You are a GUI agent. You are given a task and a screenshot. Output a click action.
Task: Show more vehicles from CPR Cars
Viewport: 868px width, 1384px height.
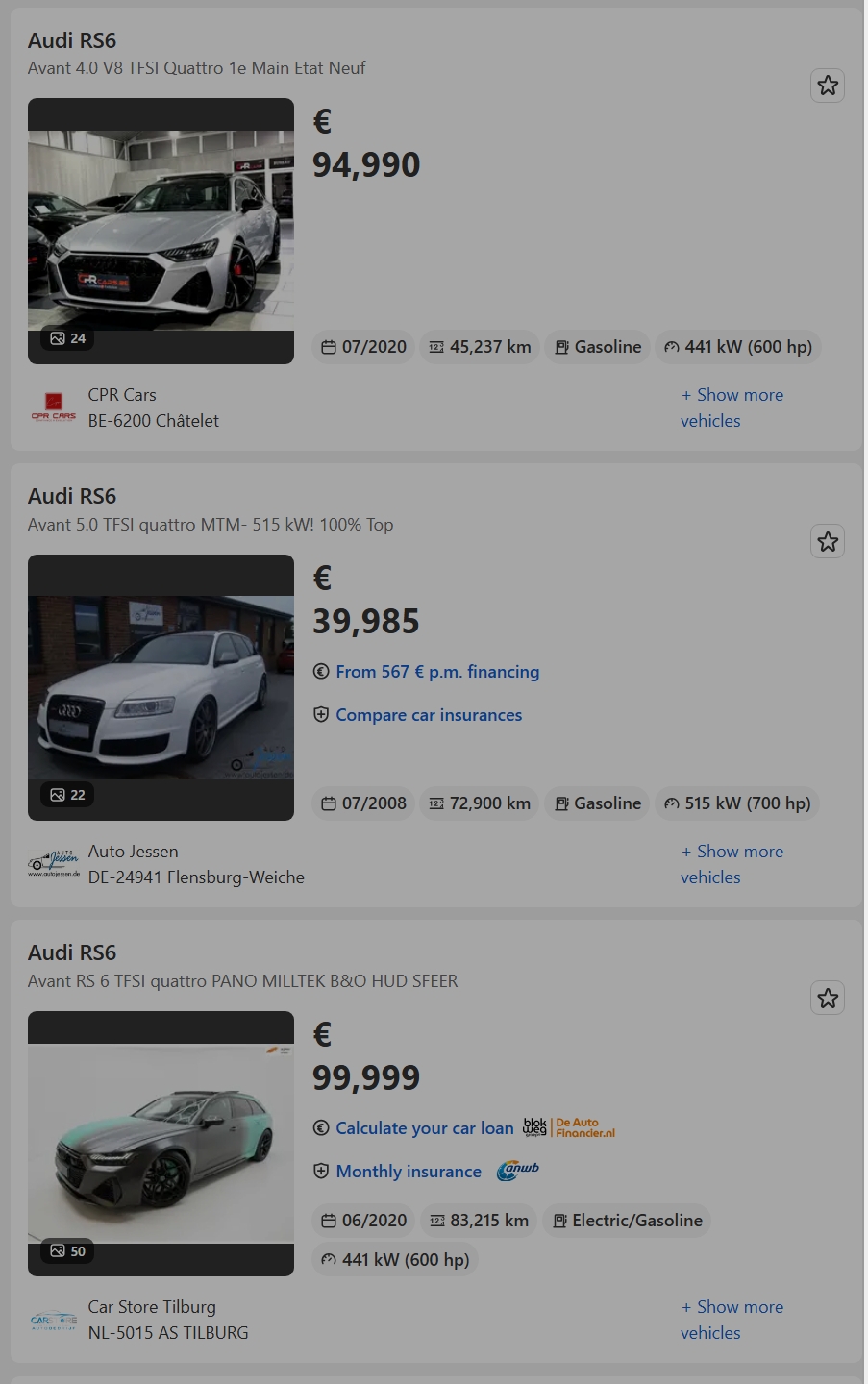pos(732,408)
